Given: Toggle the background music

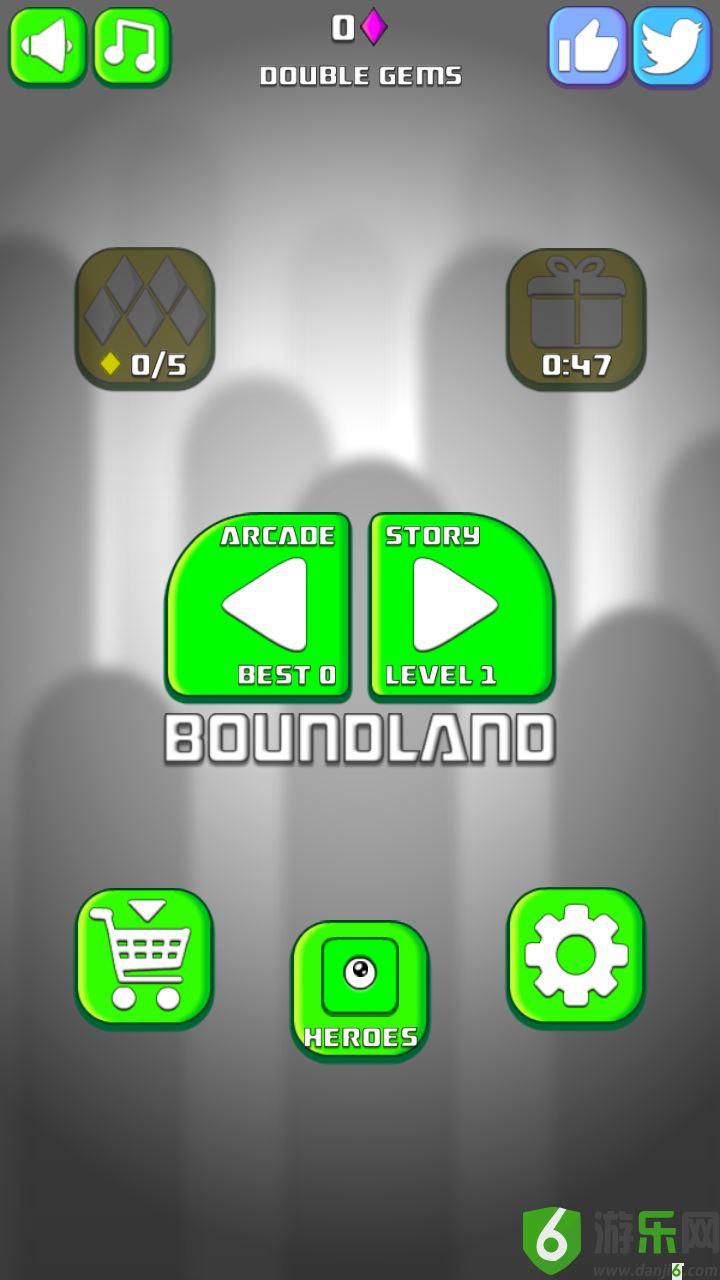Looking at the screenshot, I should click(132, 46).
